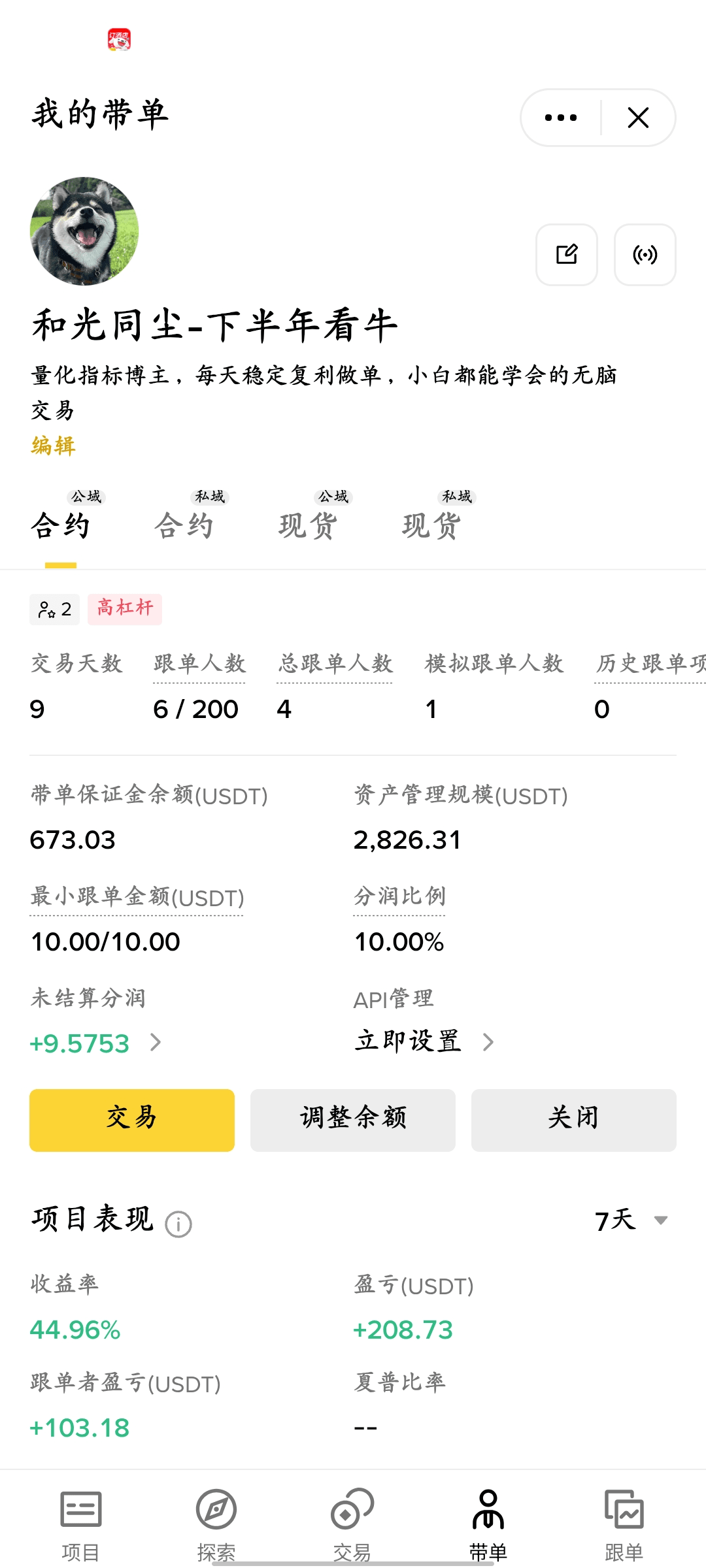The width and height of the screenshot is (706, 1568).
Task: Open the three-dot more options menu
Action: point(561,118)
